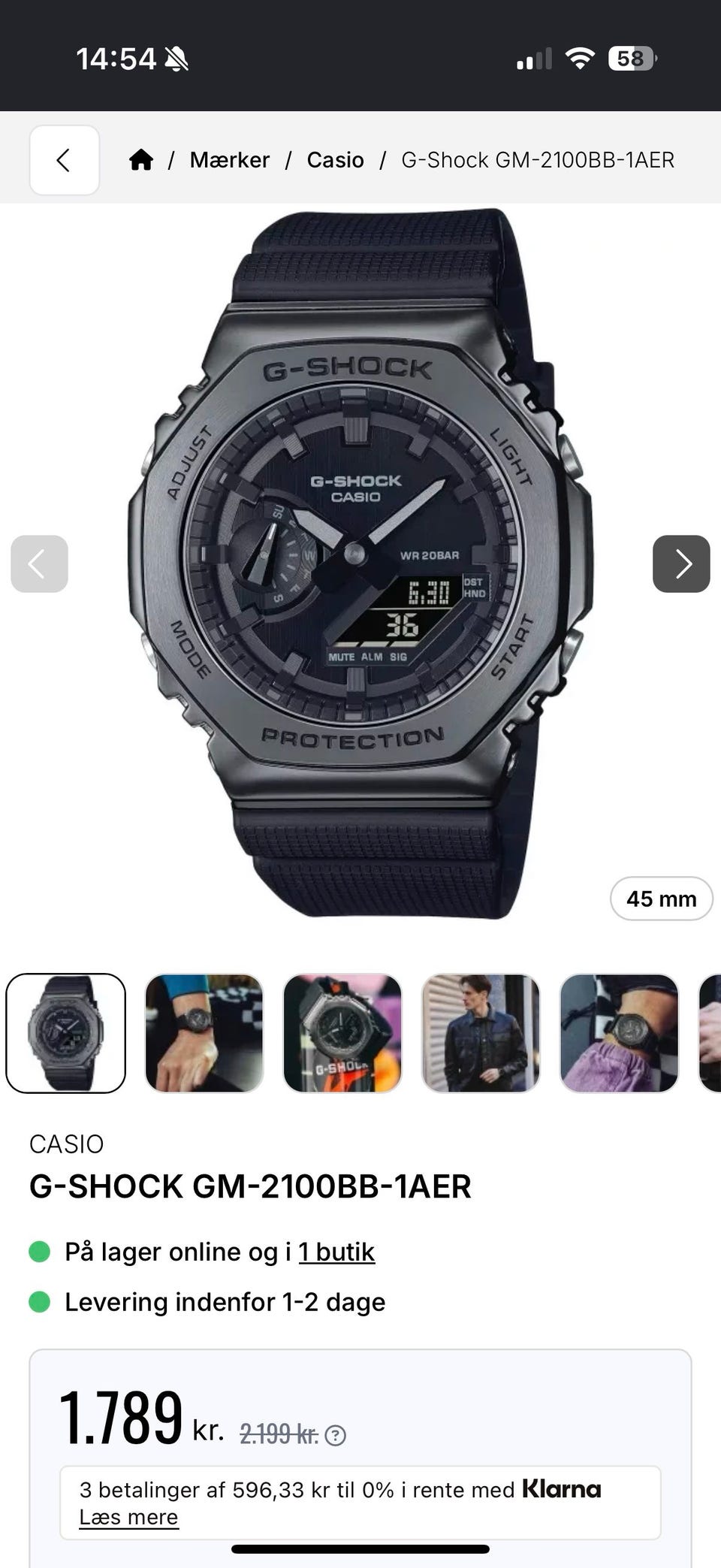
Task: Go back with the arrow button
Action: click(x=65, y=160)
